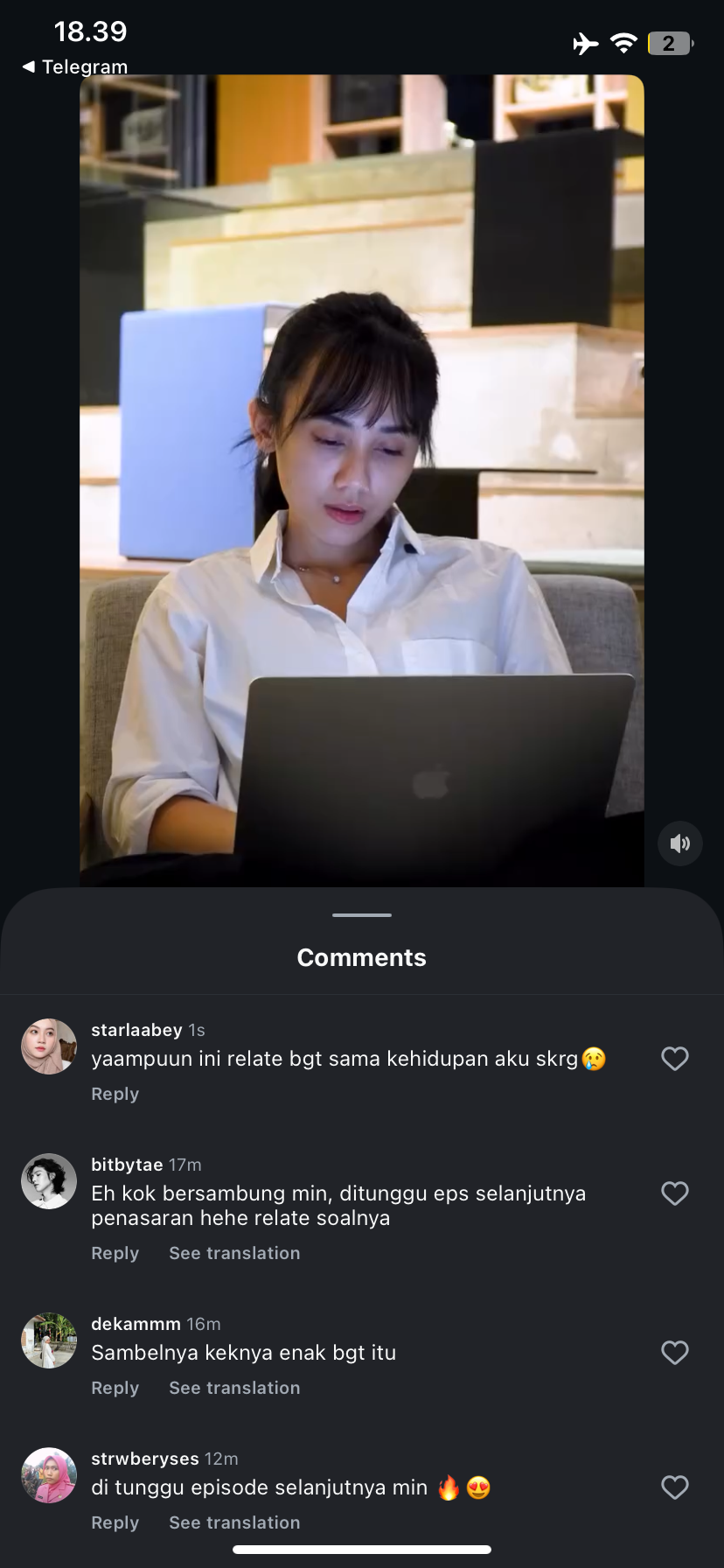Open starlaabey's profile picture
724x1568 pixels.
click(49, 1046)
